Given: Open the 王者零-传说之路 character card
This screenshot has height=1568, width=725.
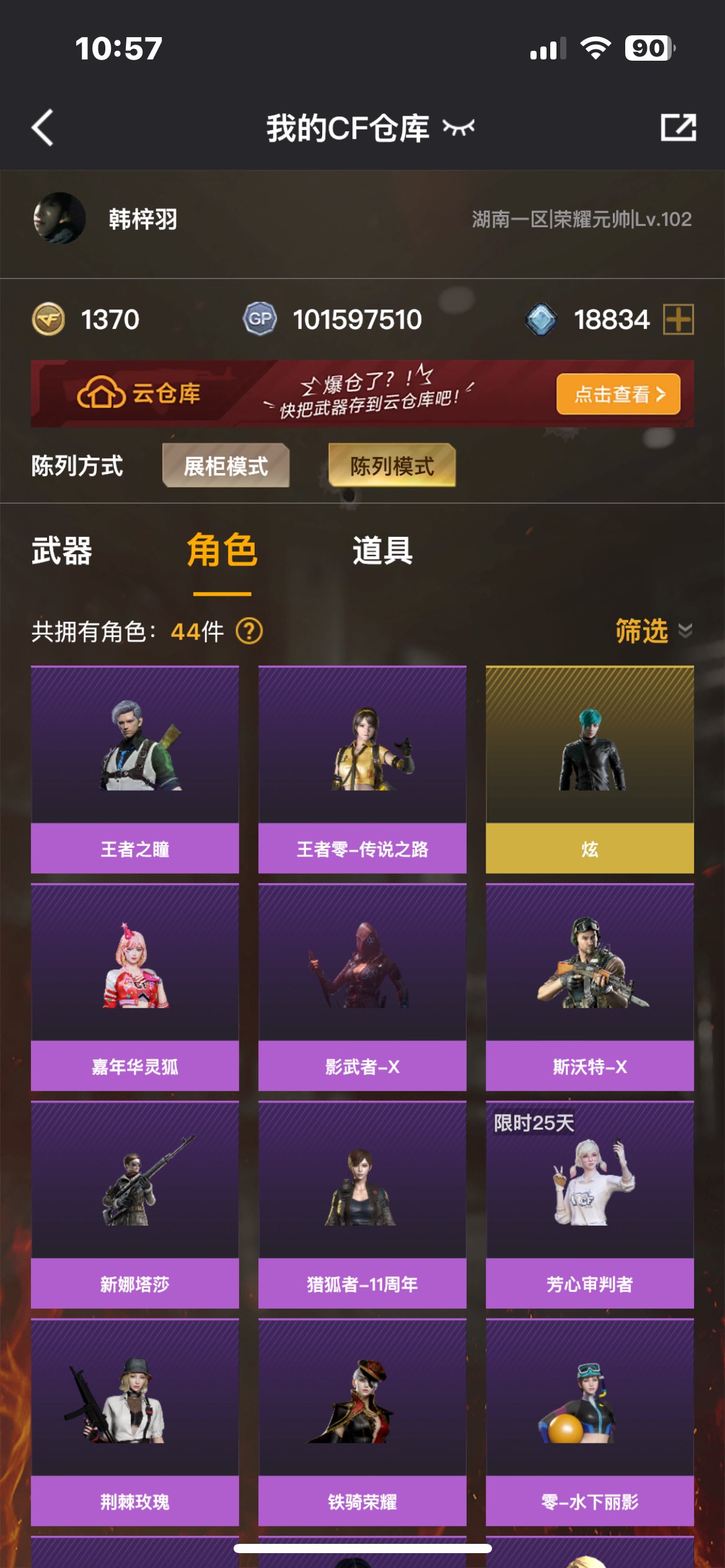Looking at the screenshot, I should [362, 770].
